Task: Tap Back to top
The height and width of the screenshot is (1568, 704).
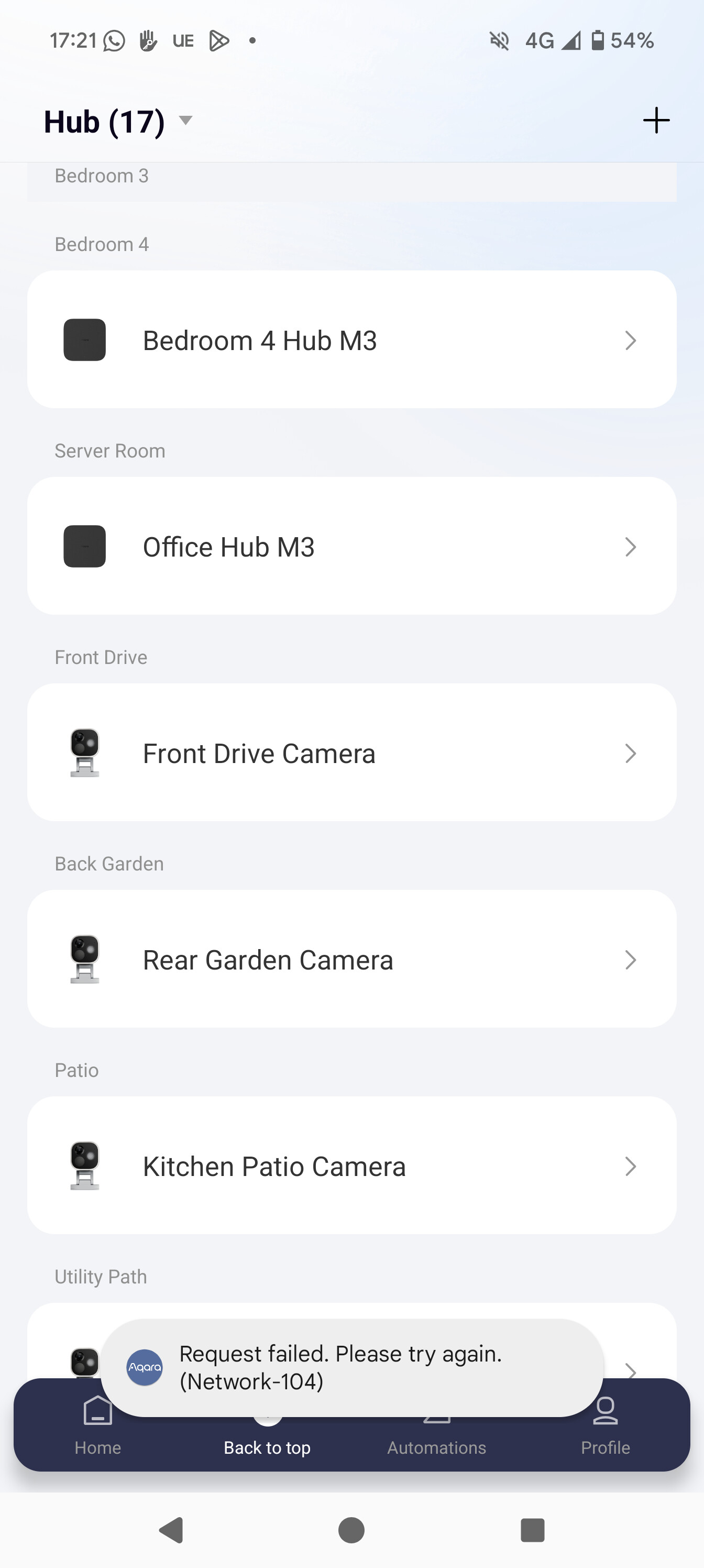Action: tap(267, 1446)
